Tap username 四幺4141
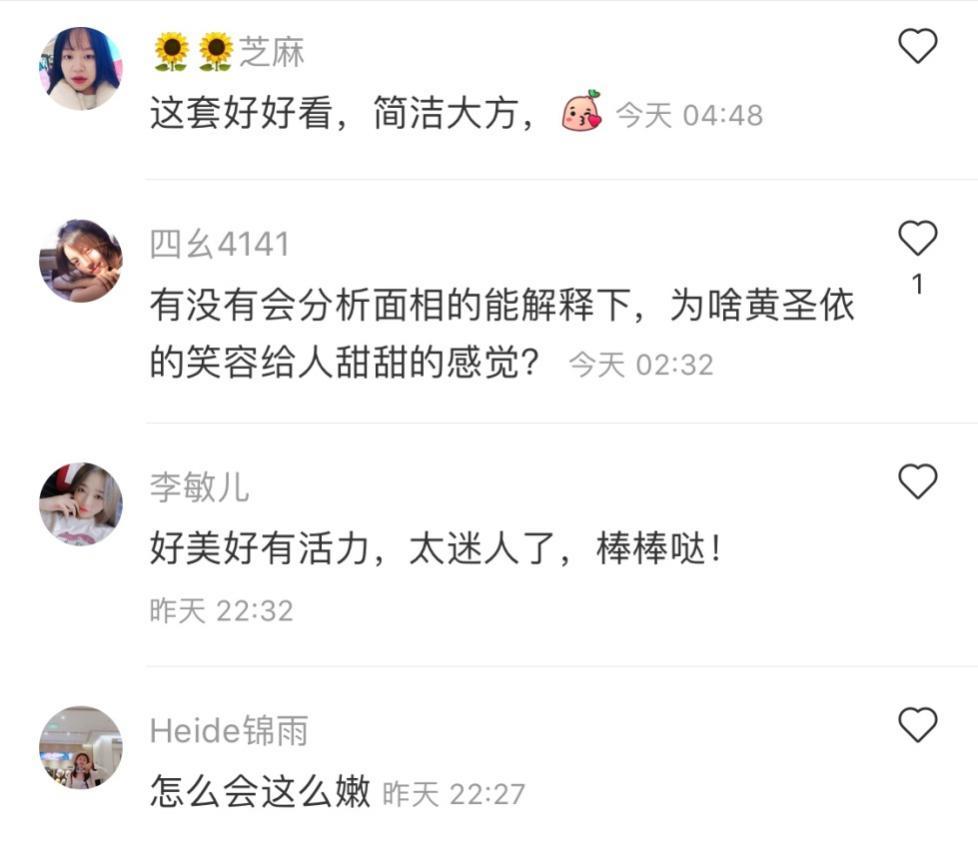Screen dimensions: 978x845 coord(220,244)
